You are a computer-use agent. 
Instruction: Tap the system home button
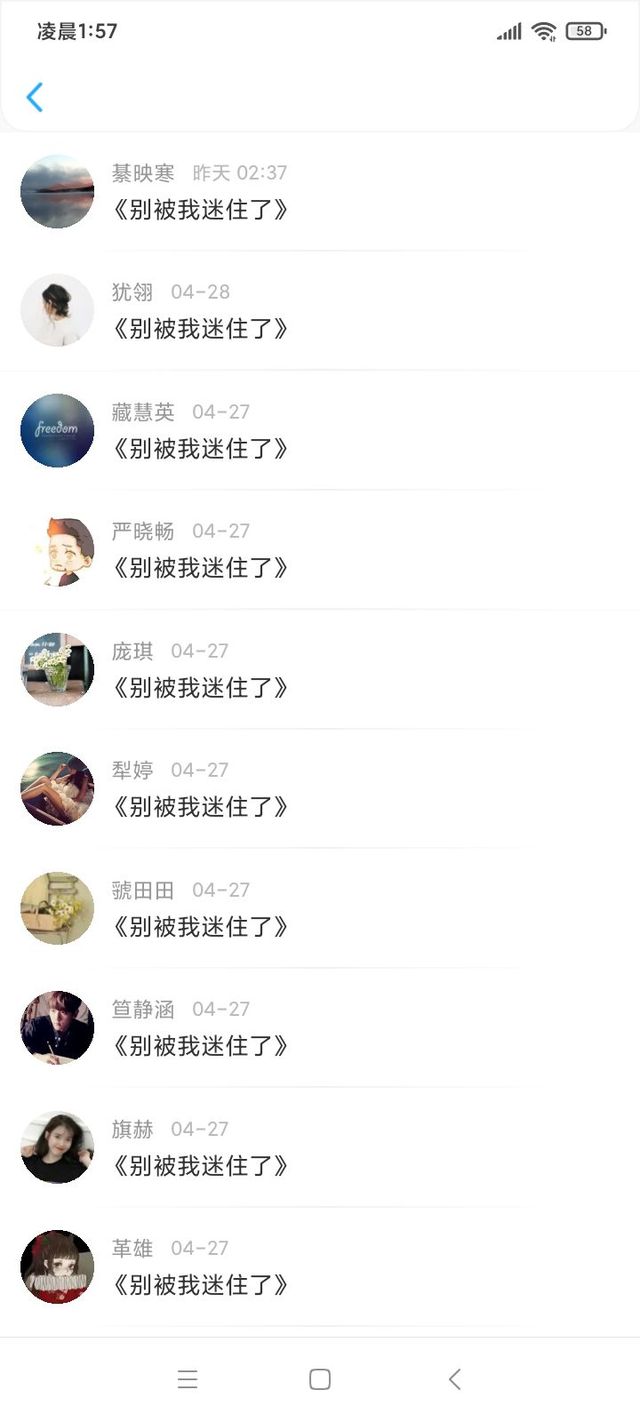pos(320,1380)
